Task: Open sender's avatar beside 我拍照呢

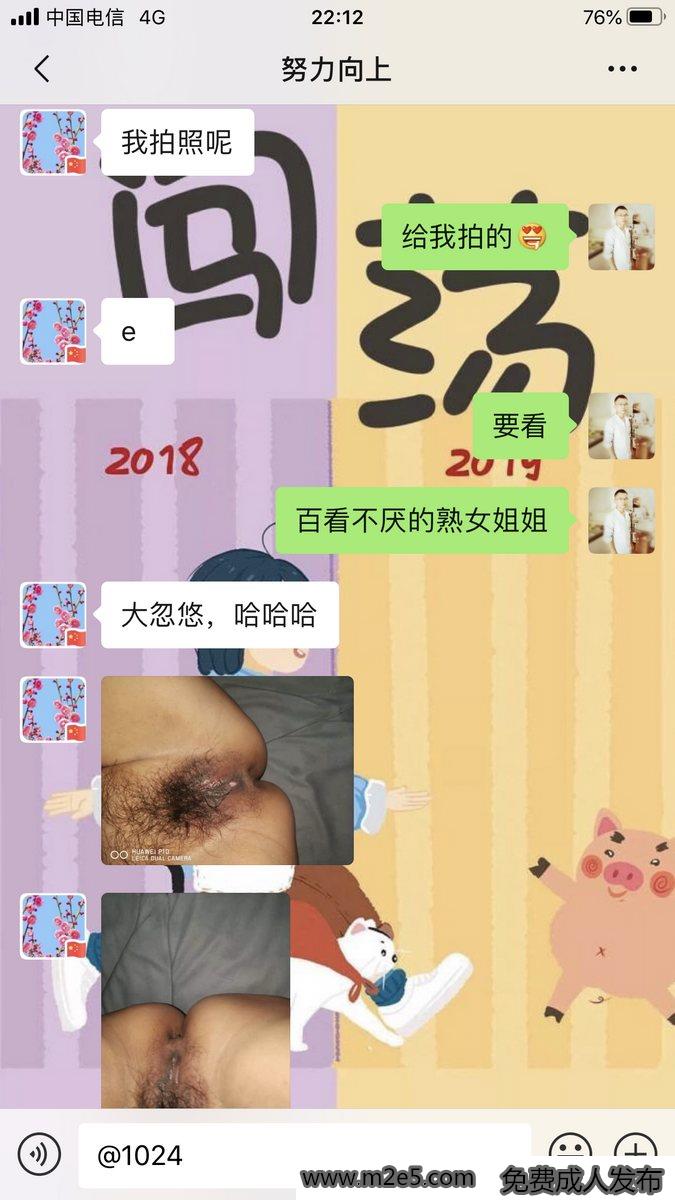Action: tap(53, 142)
